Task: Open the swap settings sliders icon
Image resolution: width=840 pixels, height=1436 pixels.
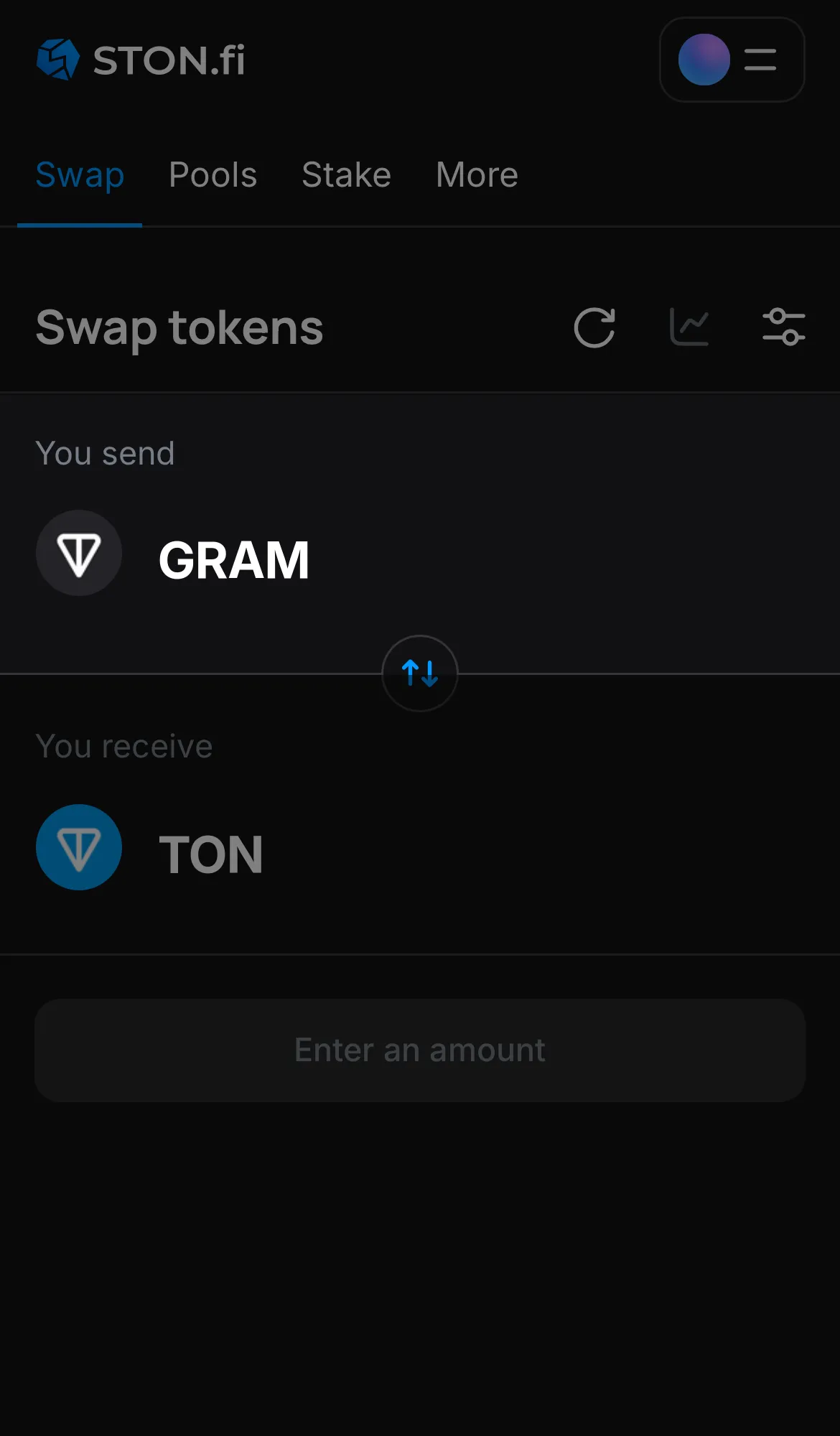Action: pyautogui.click(x=784, y=327)
